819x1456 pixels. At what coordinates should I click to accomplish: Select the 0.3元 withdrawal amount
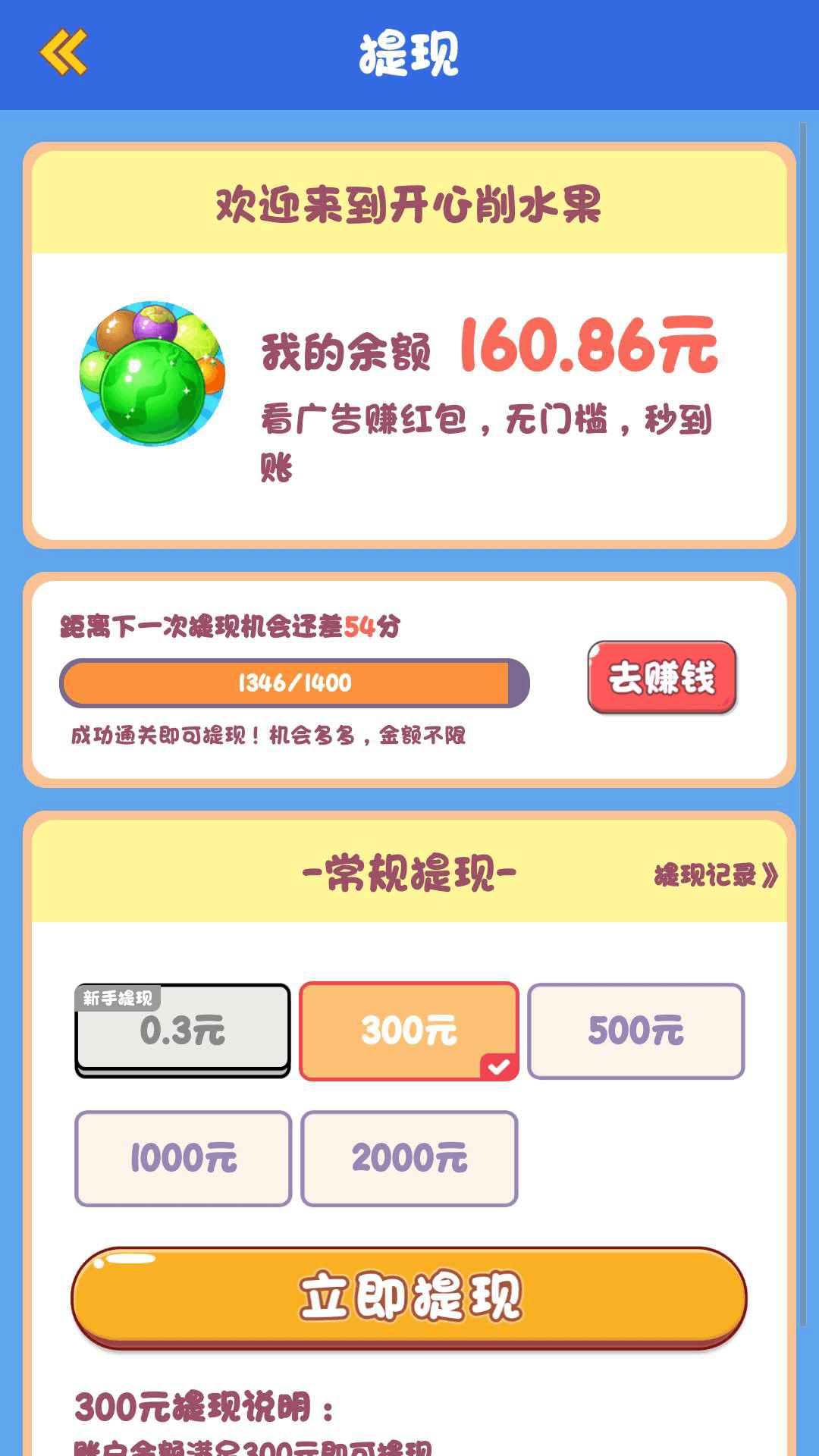[x=181, y=1030]
